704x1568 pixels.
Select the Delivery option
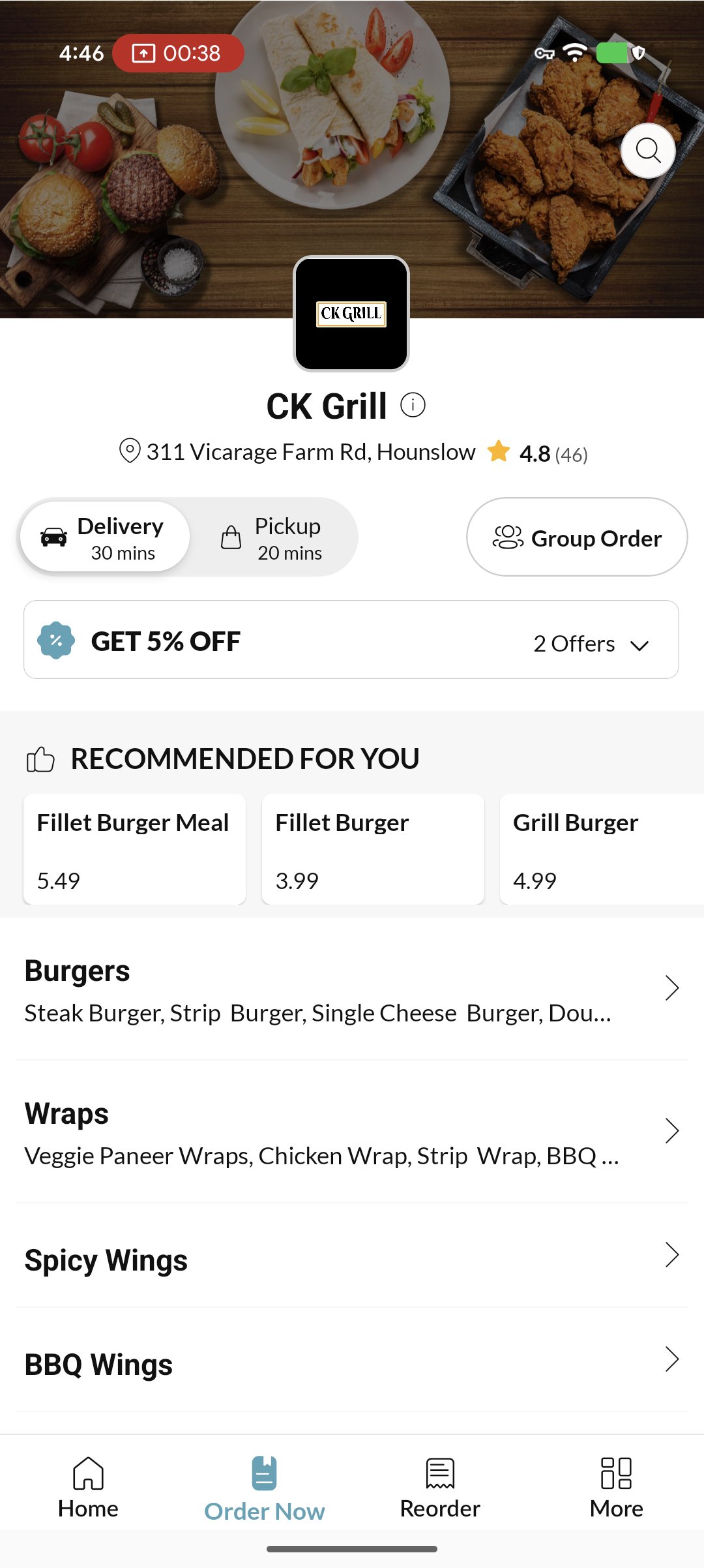[105, 537]
